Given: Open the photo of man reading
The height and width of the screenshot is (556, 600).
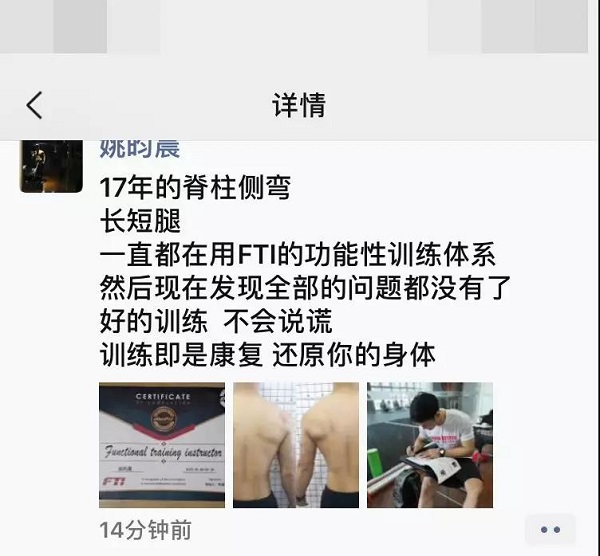Looking at the screenshot, I should [430, 445].
